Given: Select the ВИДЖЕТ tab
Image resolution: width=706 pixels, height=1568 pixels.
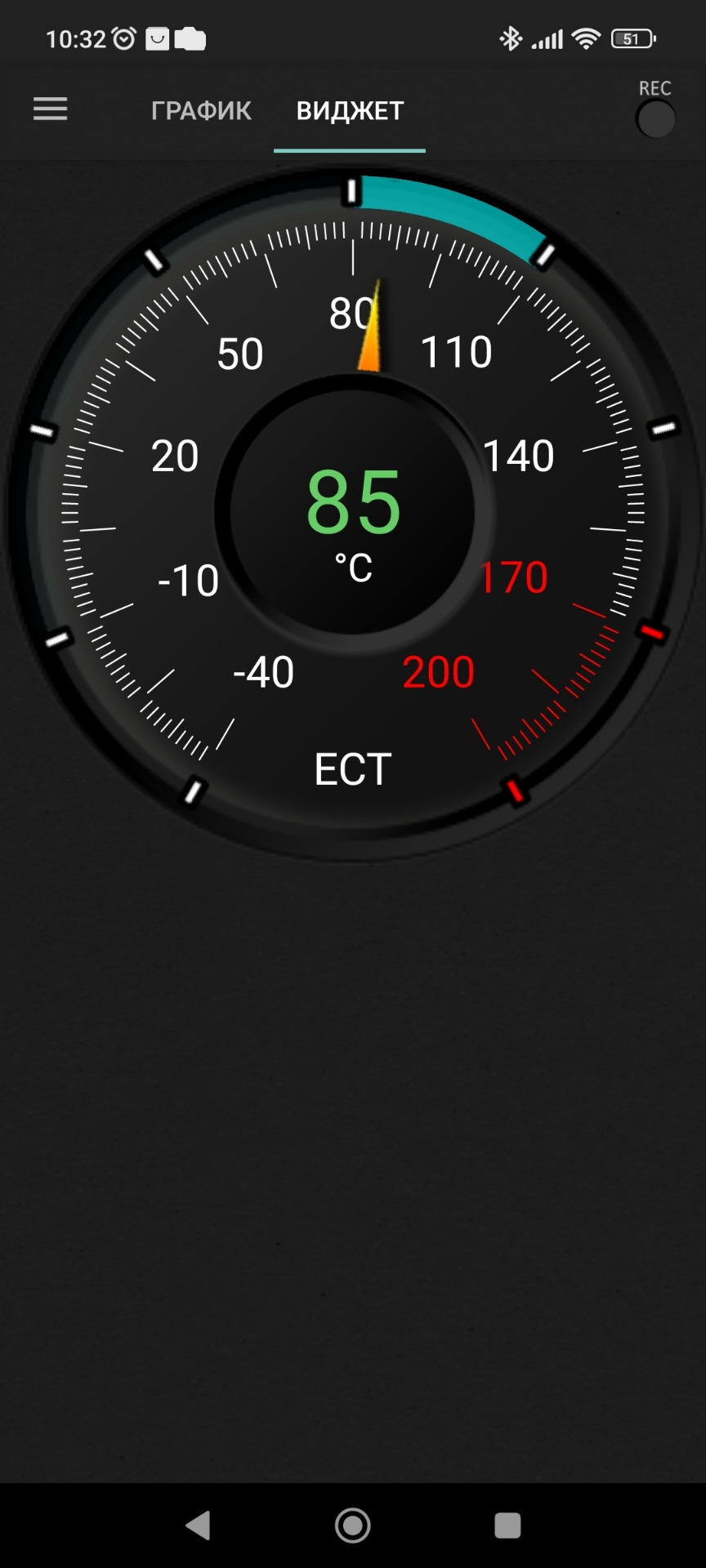Looking at the screenshot, I should [x=350, y=111].
